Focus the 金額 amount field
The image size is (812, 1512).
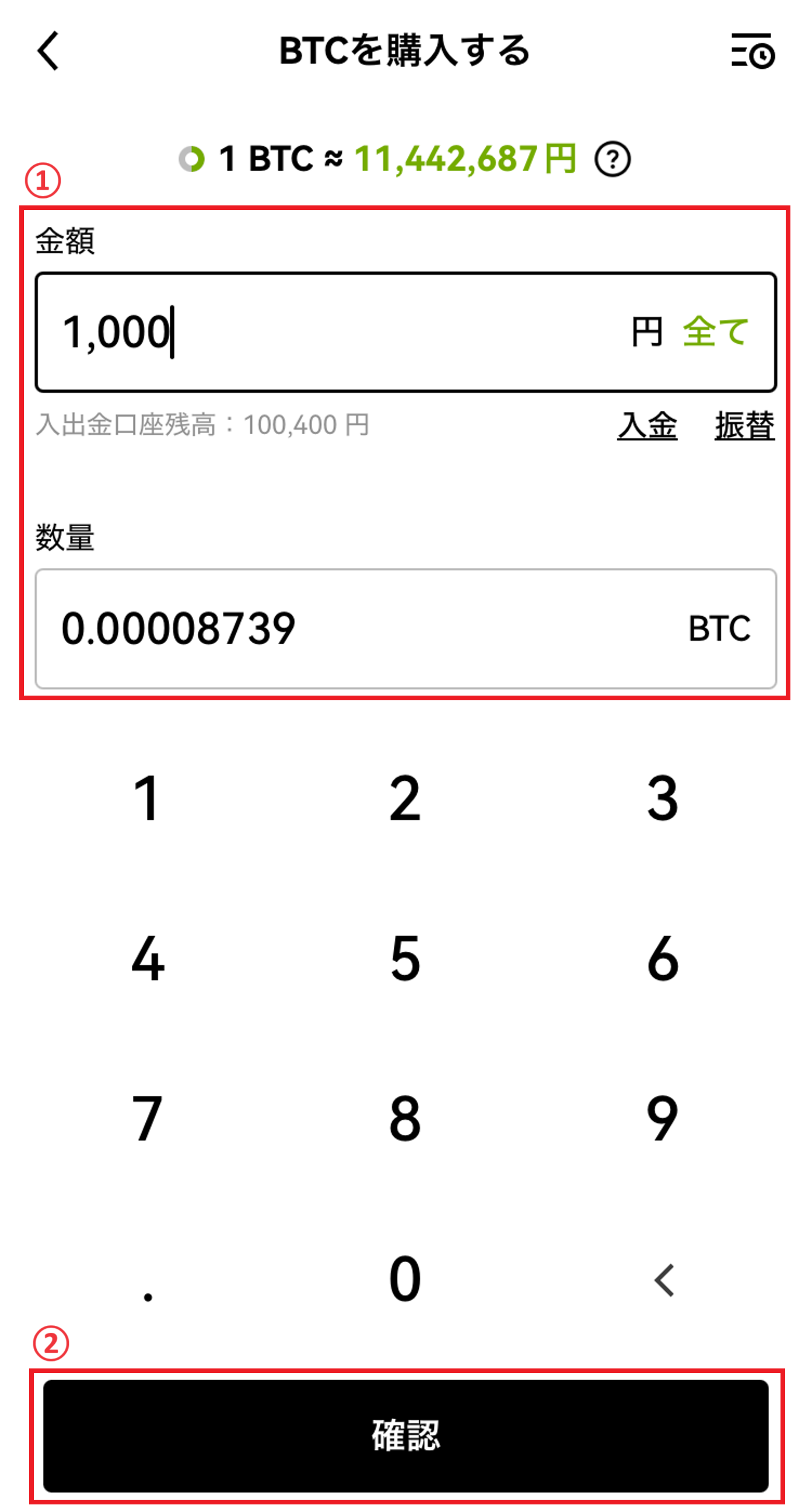(406, 332)
